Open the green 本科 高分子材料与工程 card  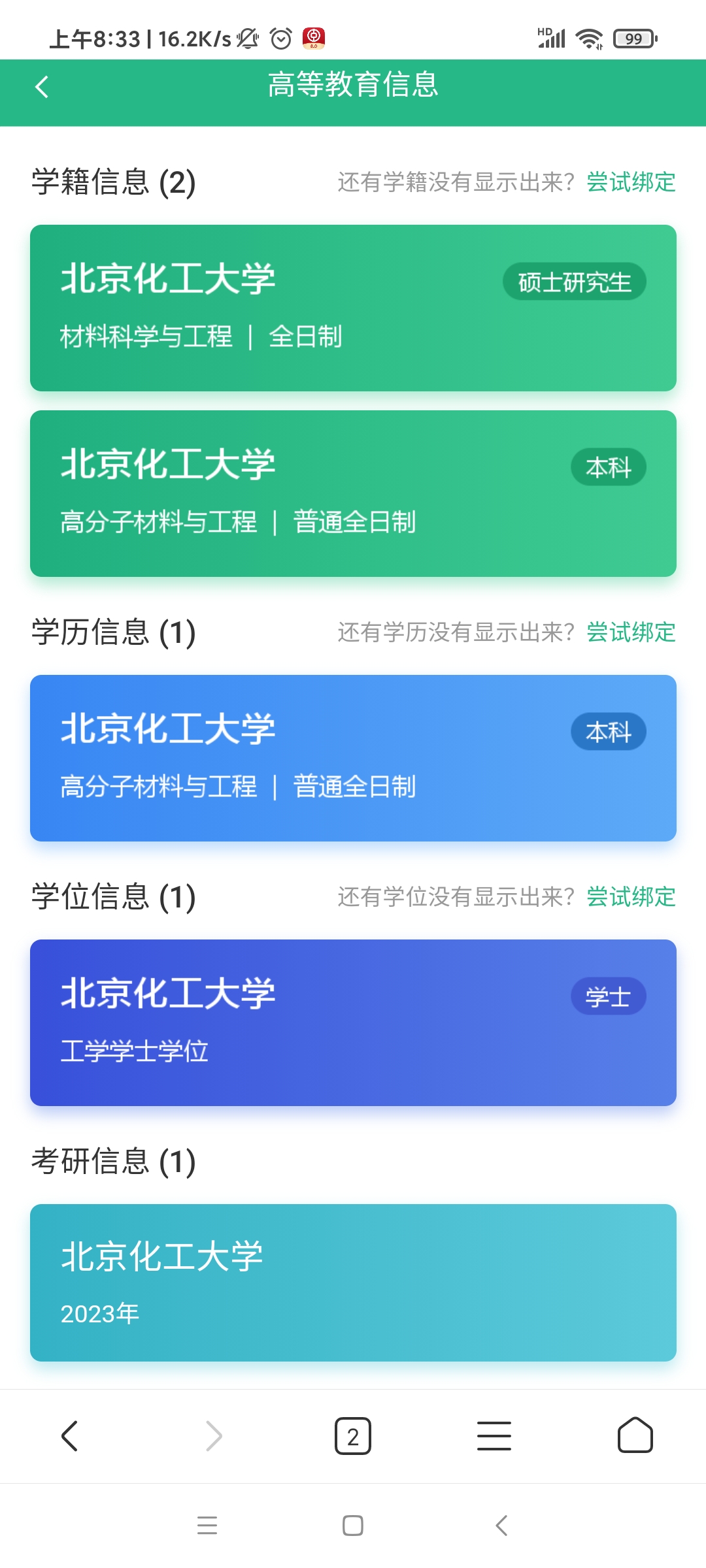353,493
